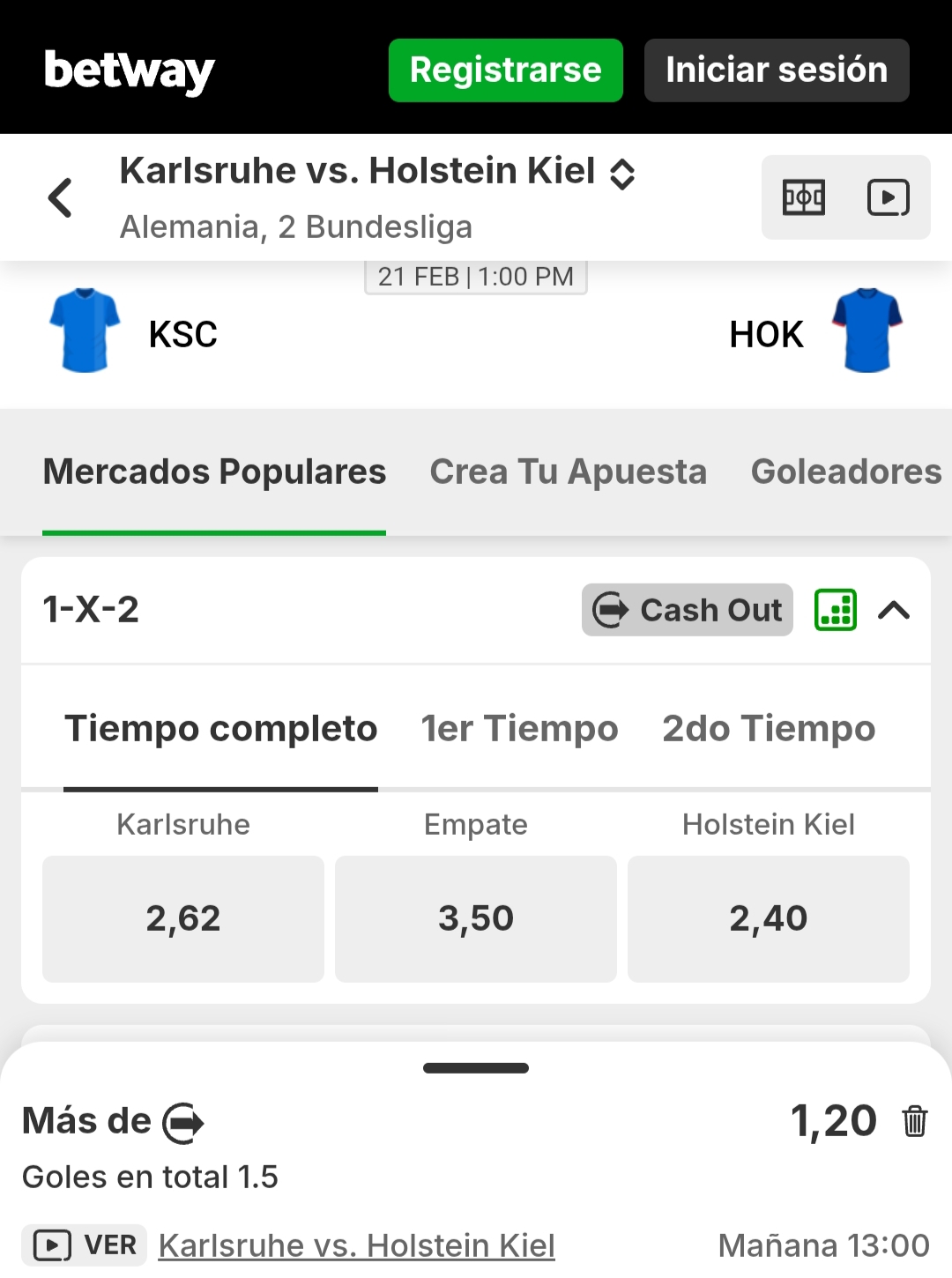952x1278 pixels.
Task: Switch to the Goleadores tab
Action: tap(845, 472)
